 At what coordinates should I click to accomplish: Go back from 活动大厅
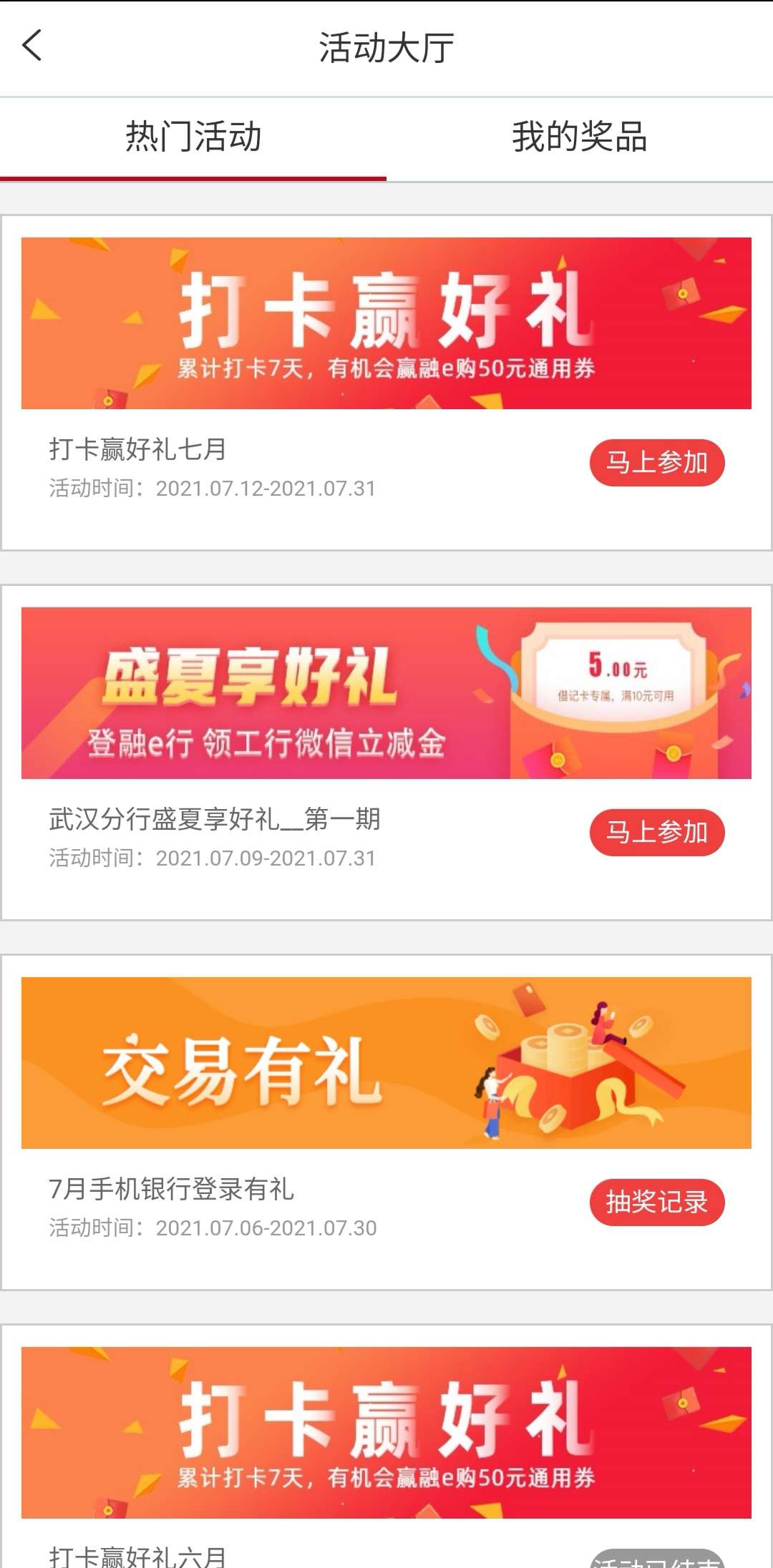coord(32,46)
